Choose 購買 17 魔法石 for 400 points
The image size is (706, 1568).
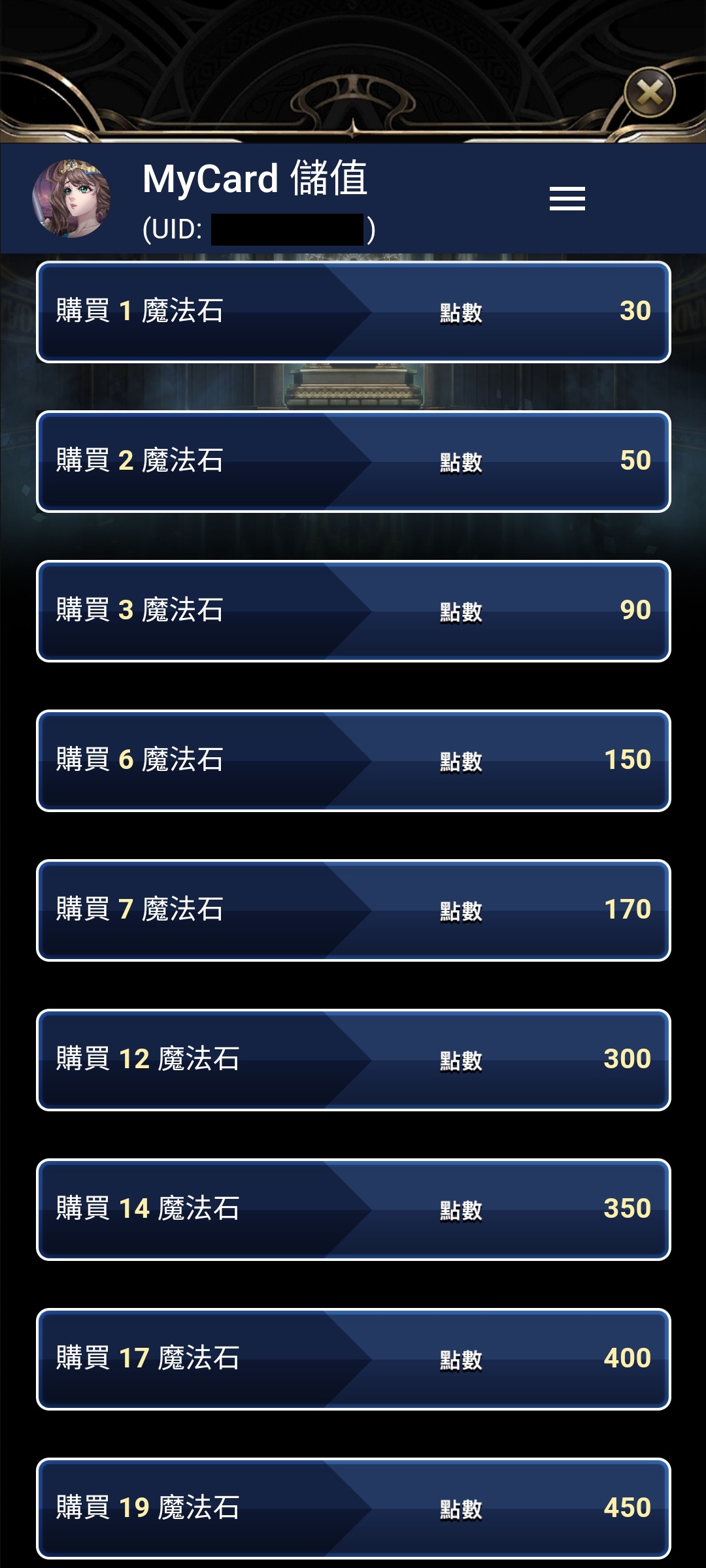354,1359
